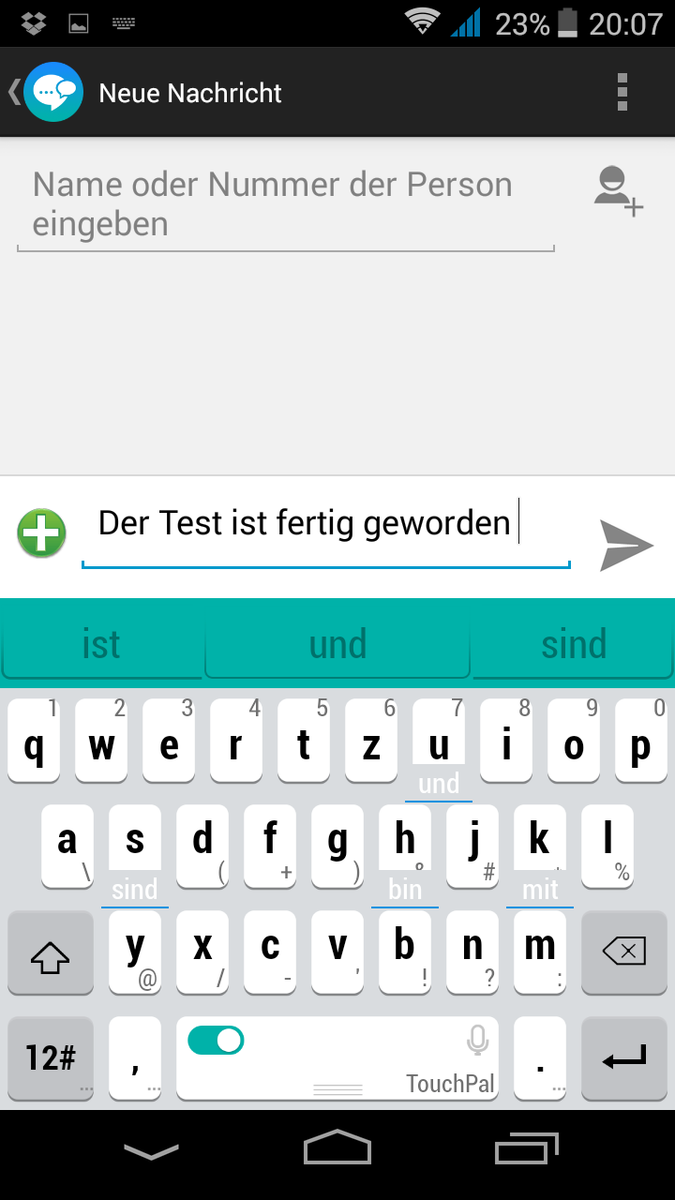Tap the return key
The width and height of the screenshot is (675, 1200).
click(x=625, y=1058)
